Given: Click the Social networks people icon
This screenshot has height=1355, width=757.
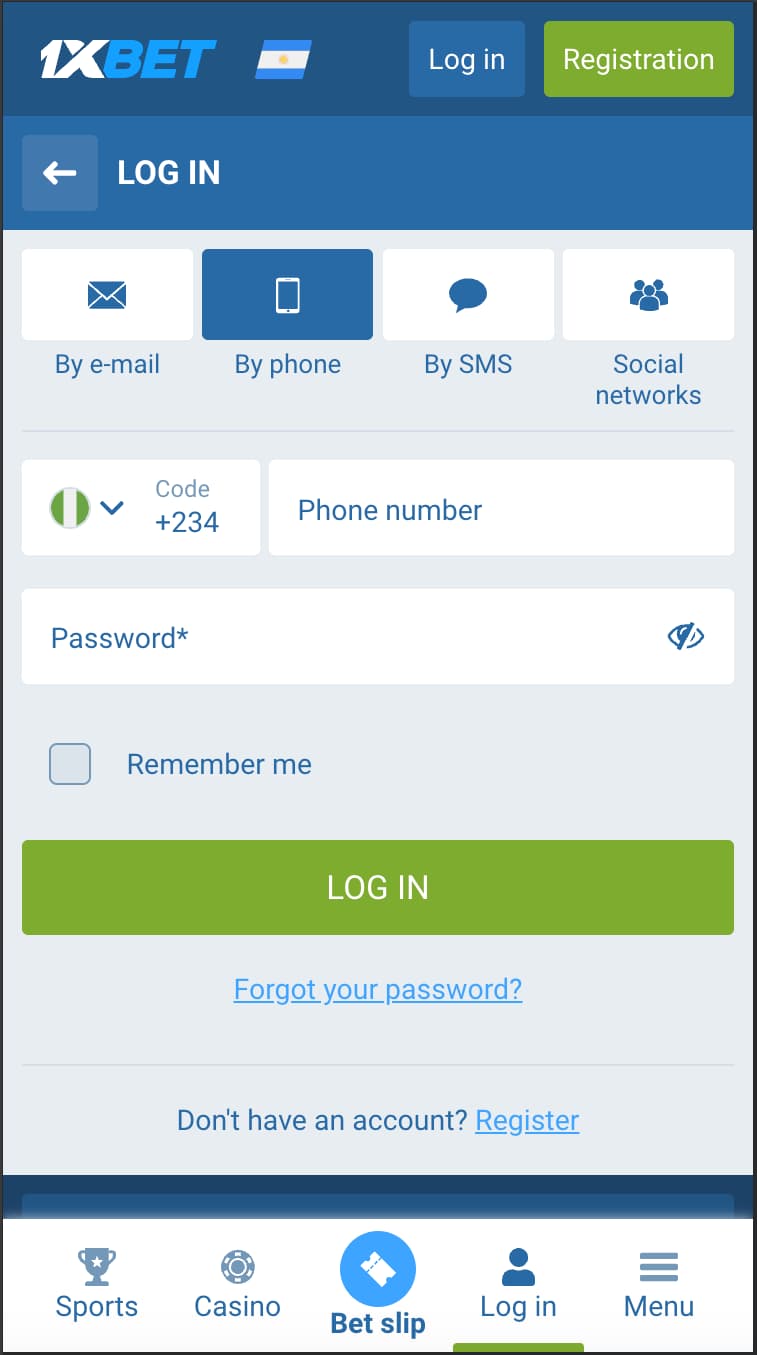Looking at the screenshot, I should (648, 294).
